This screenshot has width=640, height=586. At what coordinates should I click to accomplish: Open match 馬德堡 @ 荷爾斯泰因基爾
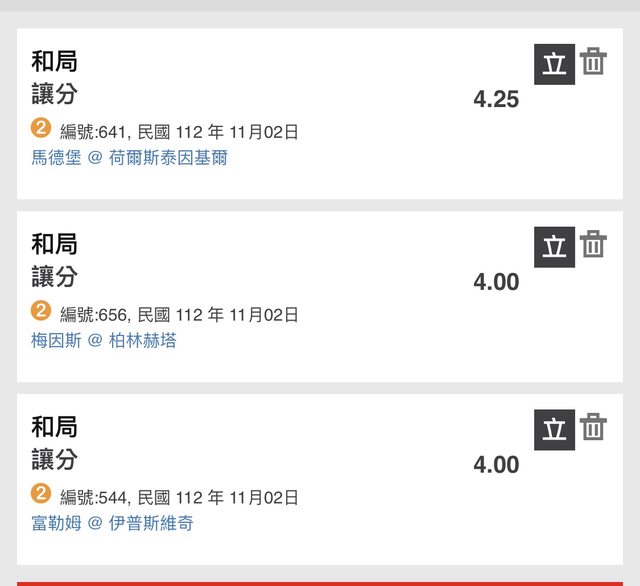(130, 158)
